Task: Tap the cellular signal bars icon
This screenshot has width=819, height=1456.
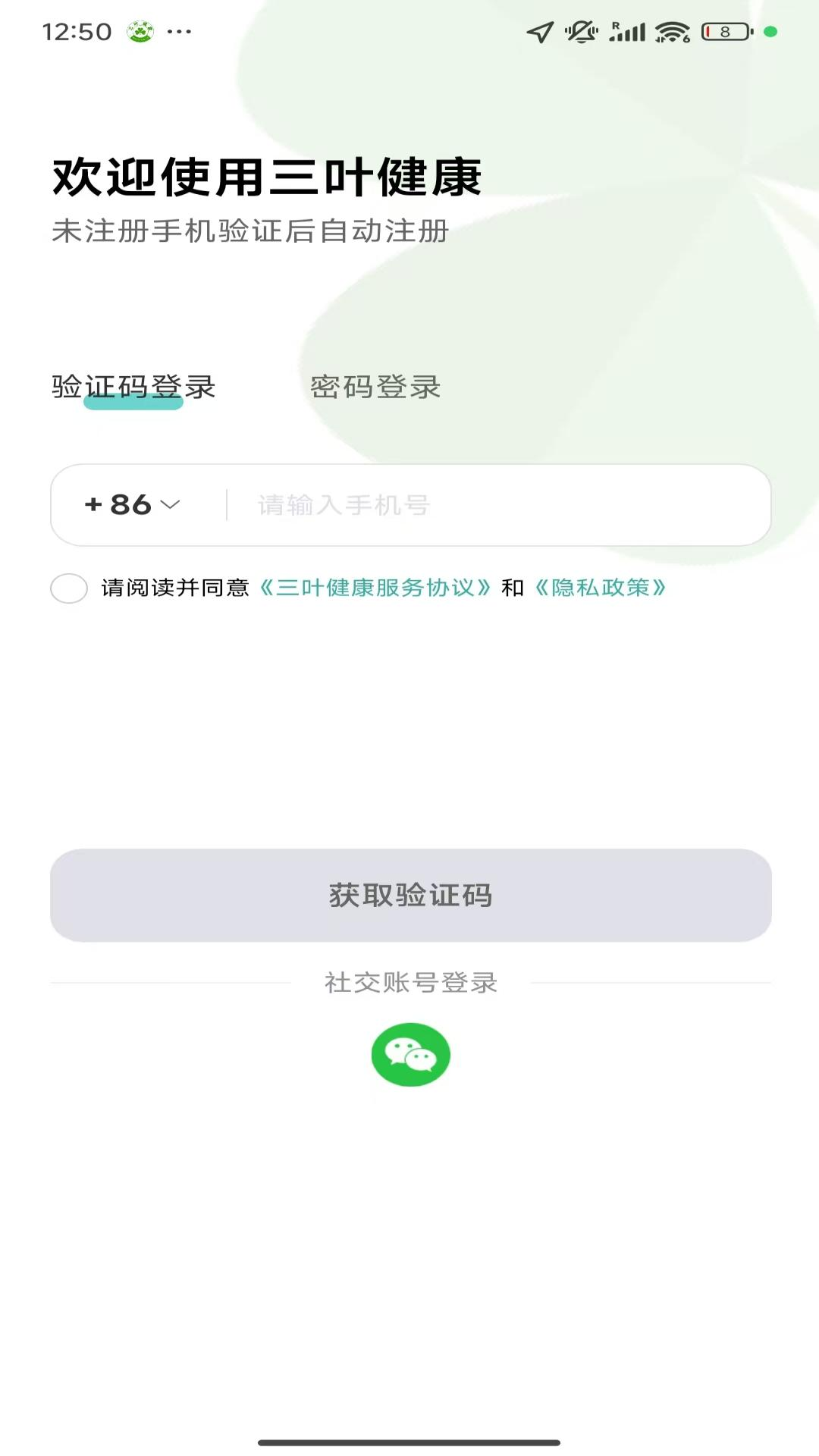Action: [628, 31]
